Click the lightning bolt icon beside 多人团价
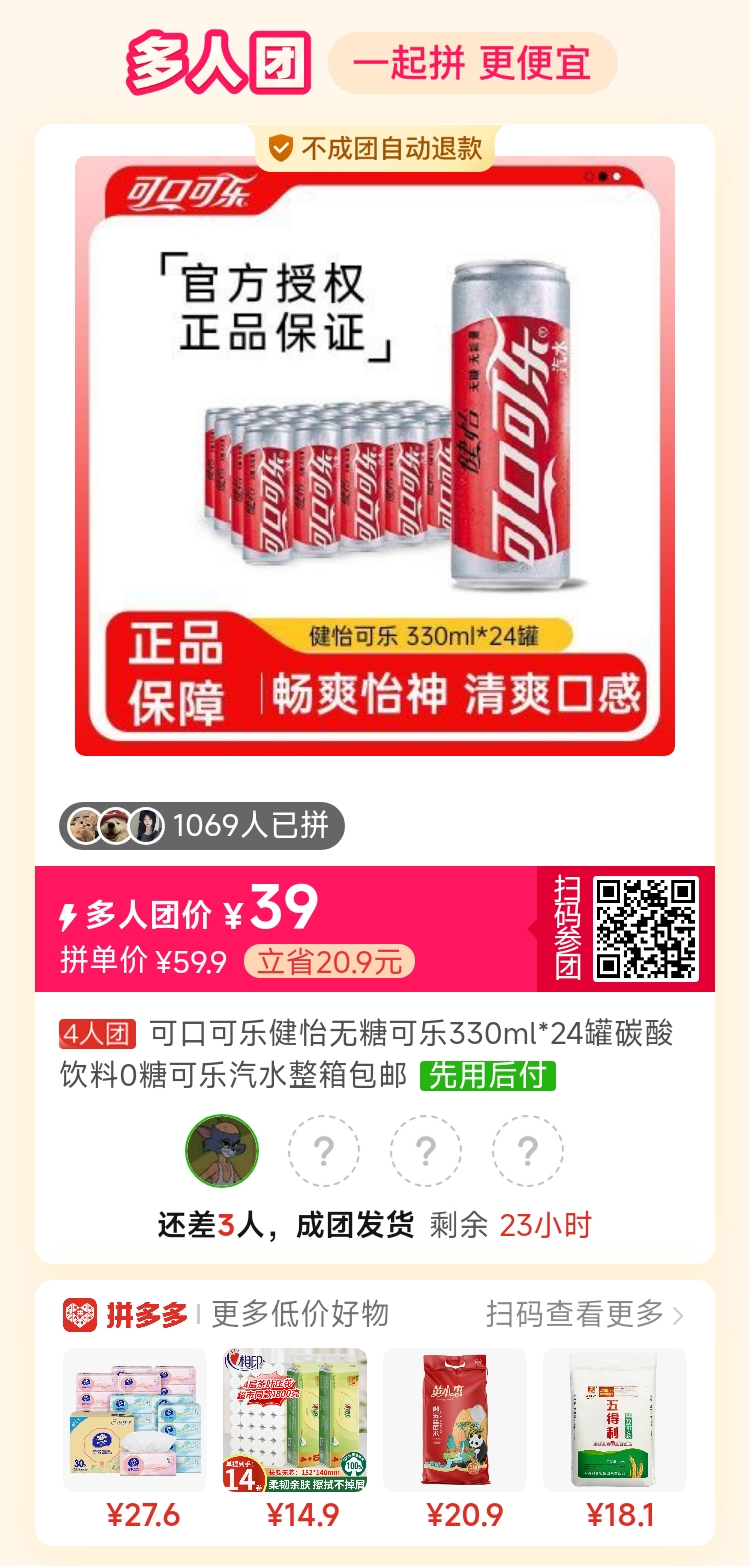The image size is (750, 1566). pos(68,910)
